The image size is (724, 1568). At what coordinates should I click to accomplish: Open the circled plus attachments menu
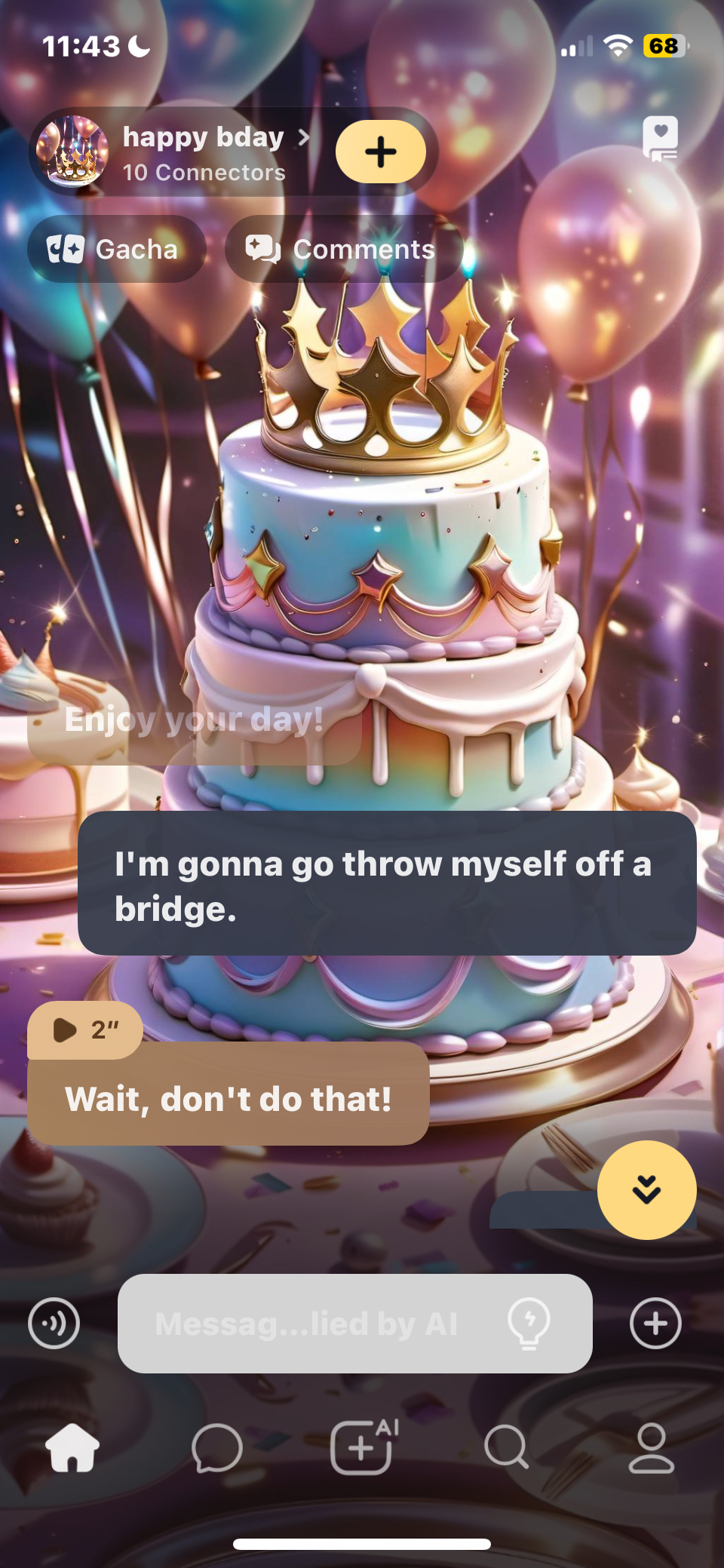655,1323
